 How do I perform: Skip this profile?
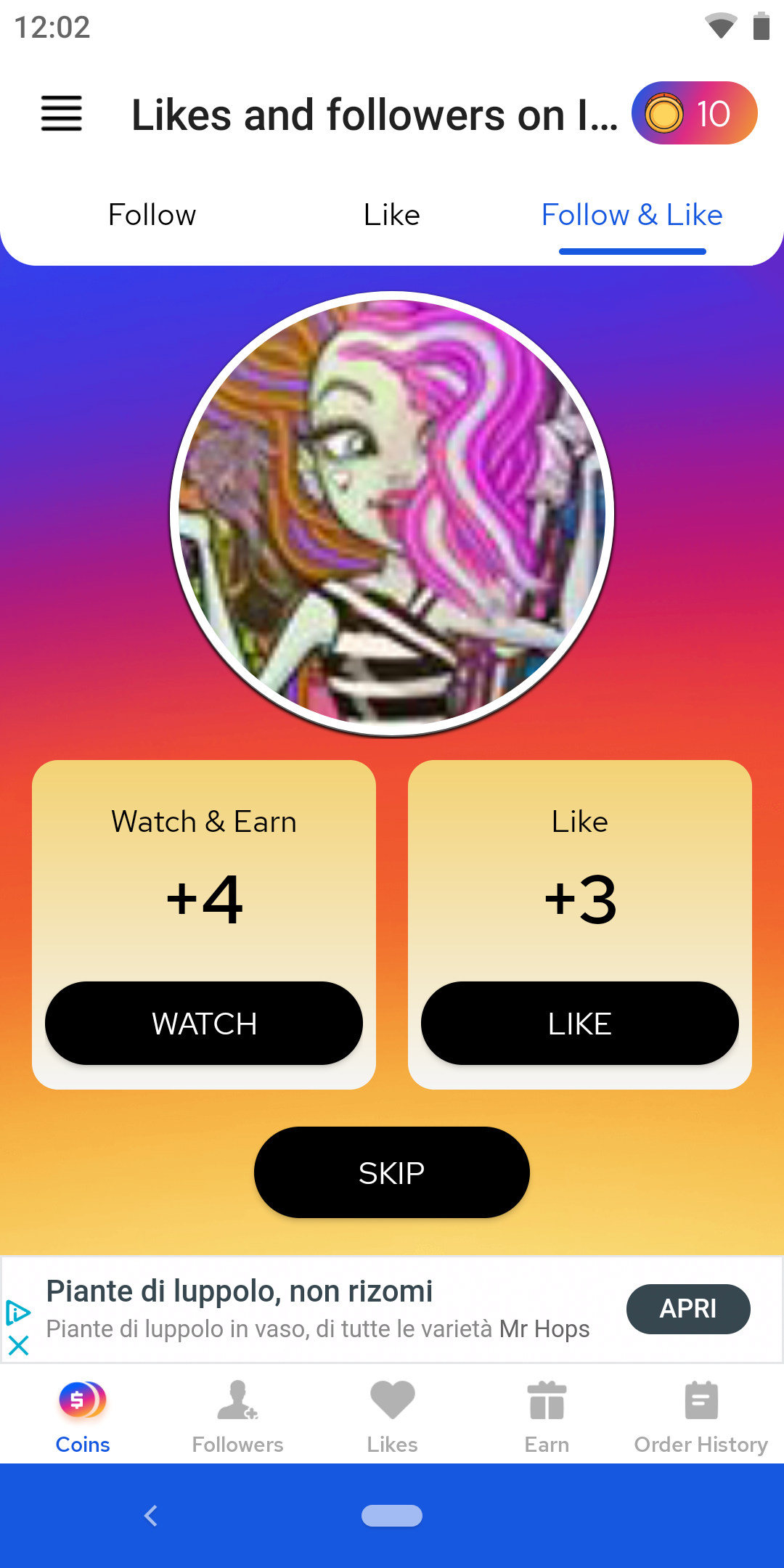[391, 1172]
